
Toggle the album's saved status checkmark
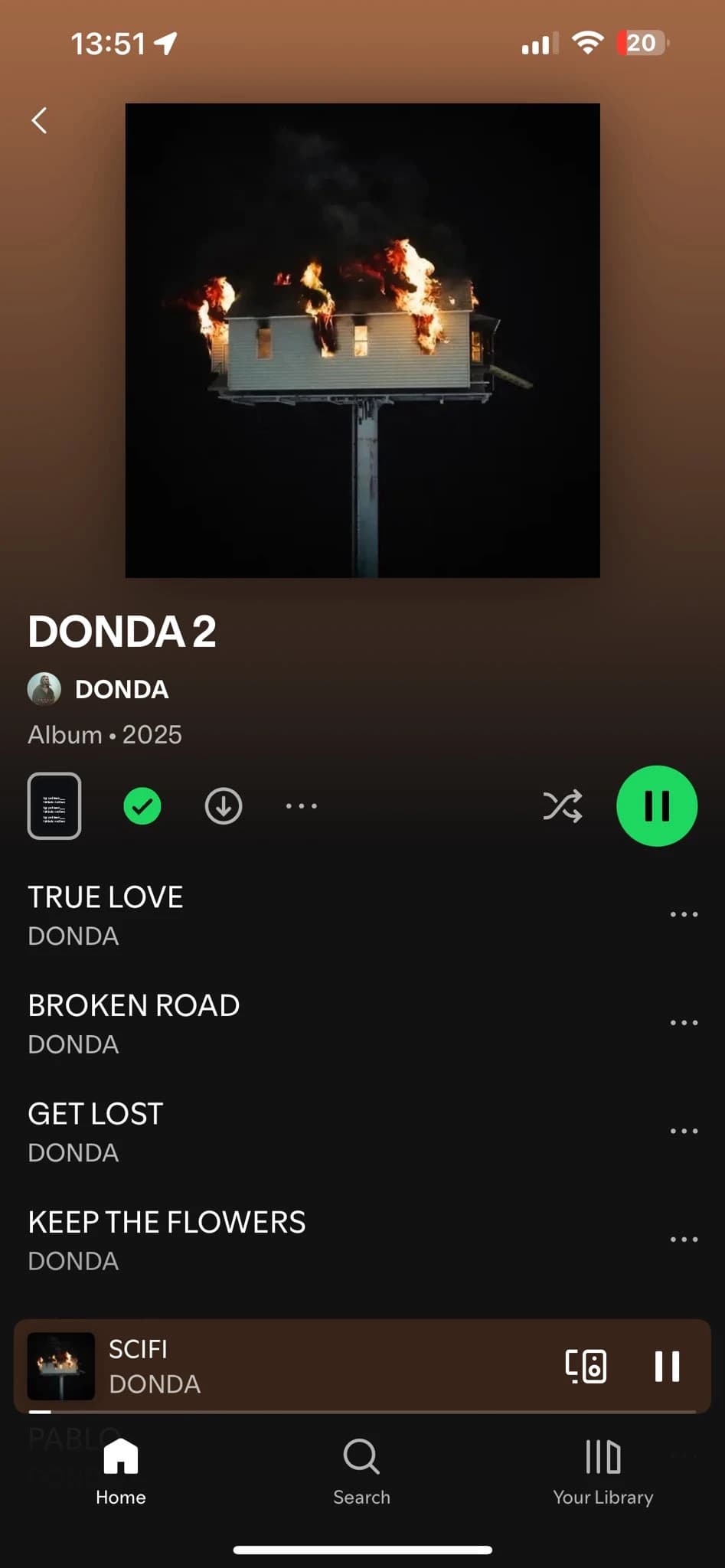coord(142,805)
